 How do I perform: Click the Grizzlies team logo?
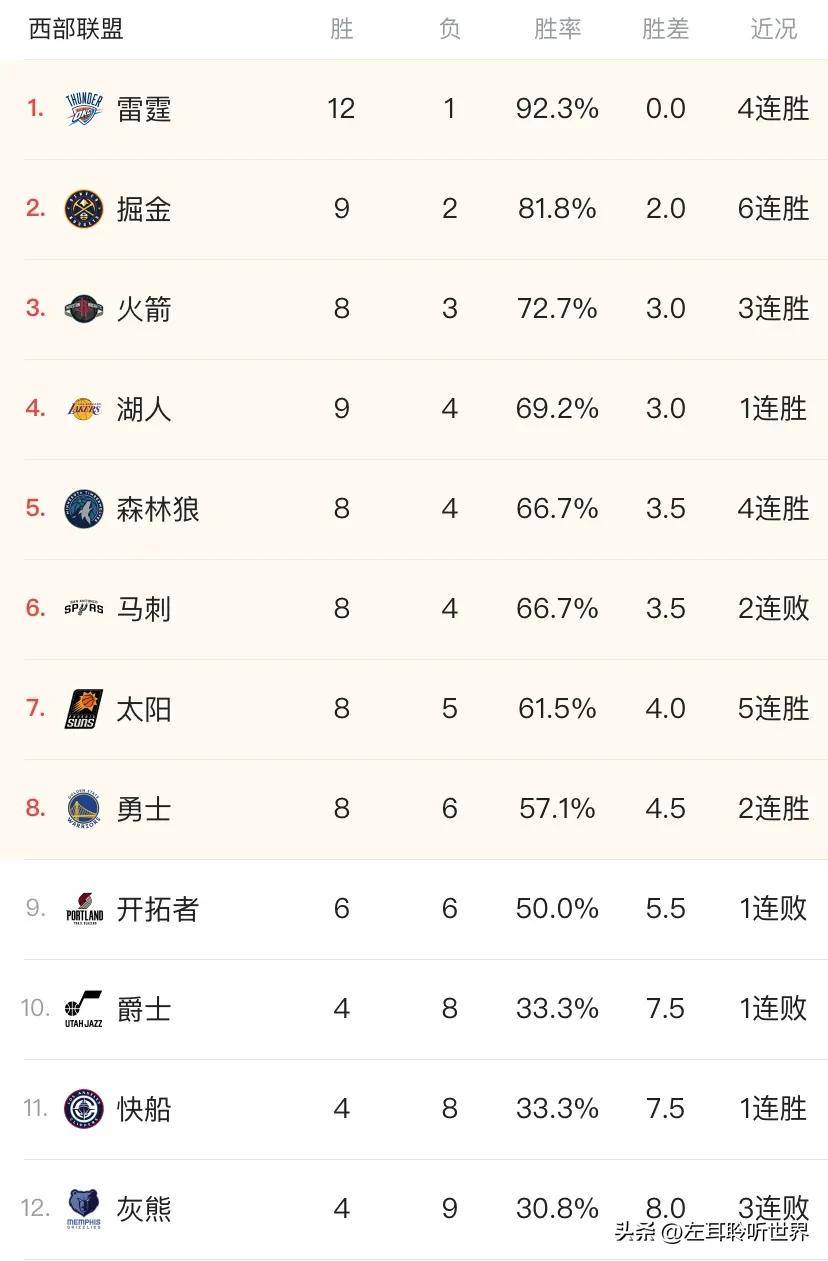click(x=86, y=1208)
